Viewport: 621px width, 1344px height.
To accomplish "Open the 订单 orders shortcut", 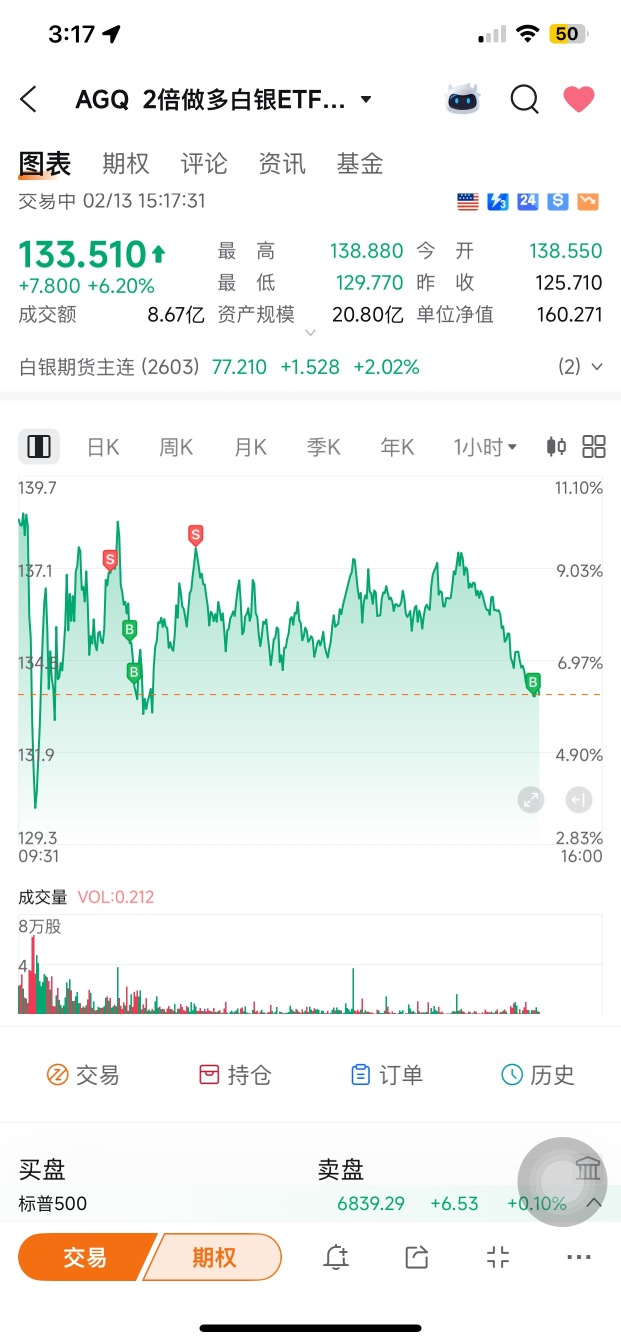I will tap(387, 1075).
